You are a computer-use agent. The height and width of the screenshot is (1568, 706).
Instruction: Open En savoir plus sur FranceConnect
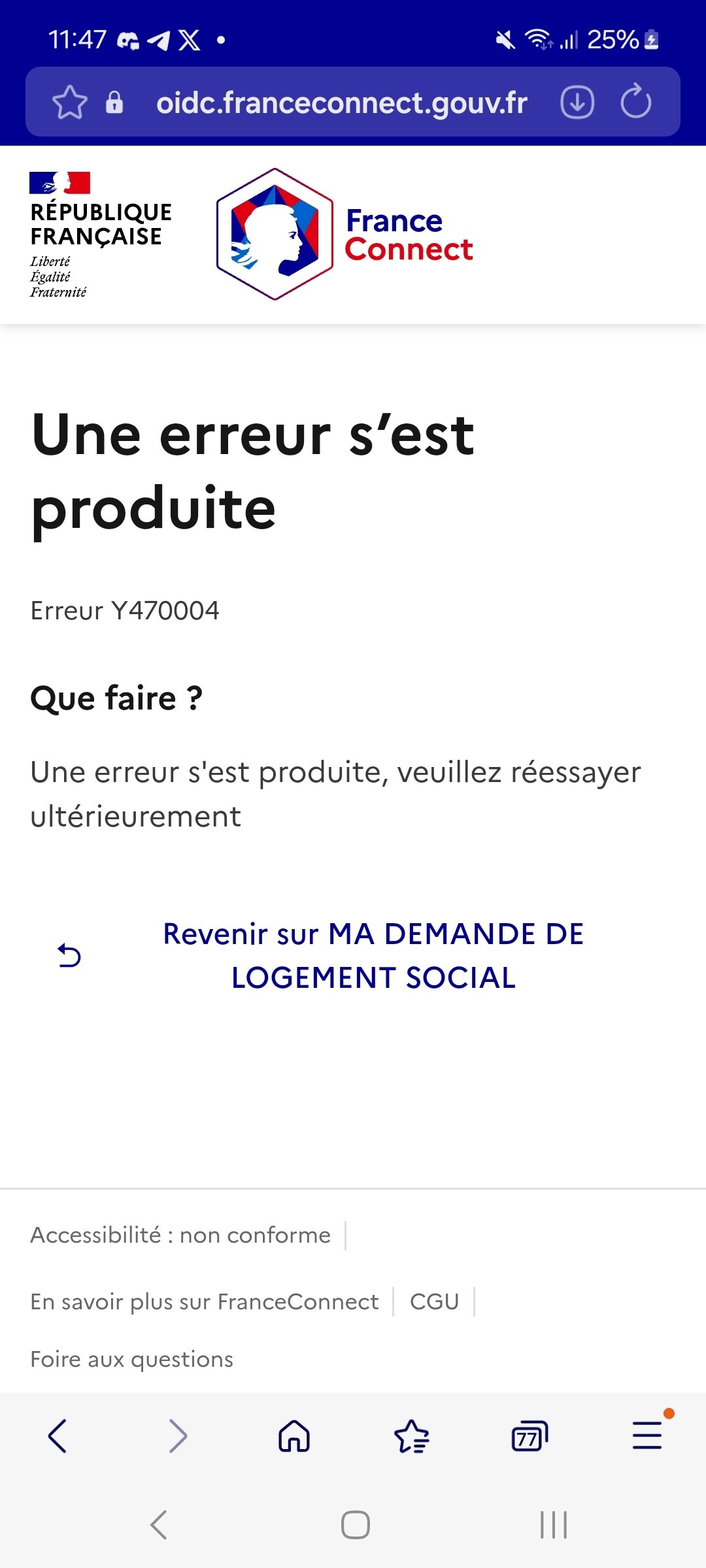(204, 1301)
